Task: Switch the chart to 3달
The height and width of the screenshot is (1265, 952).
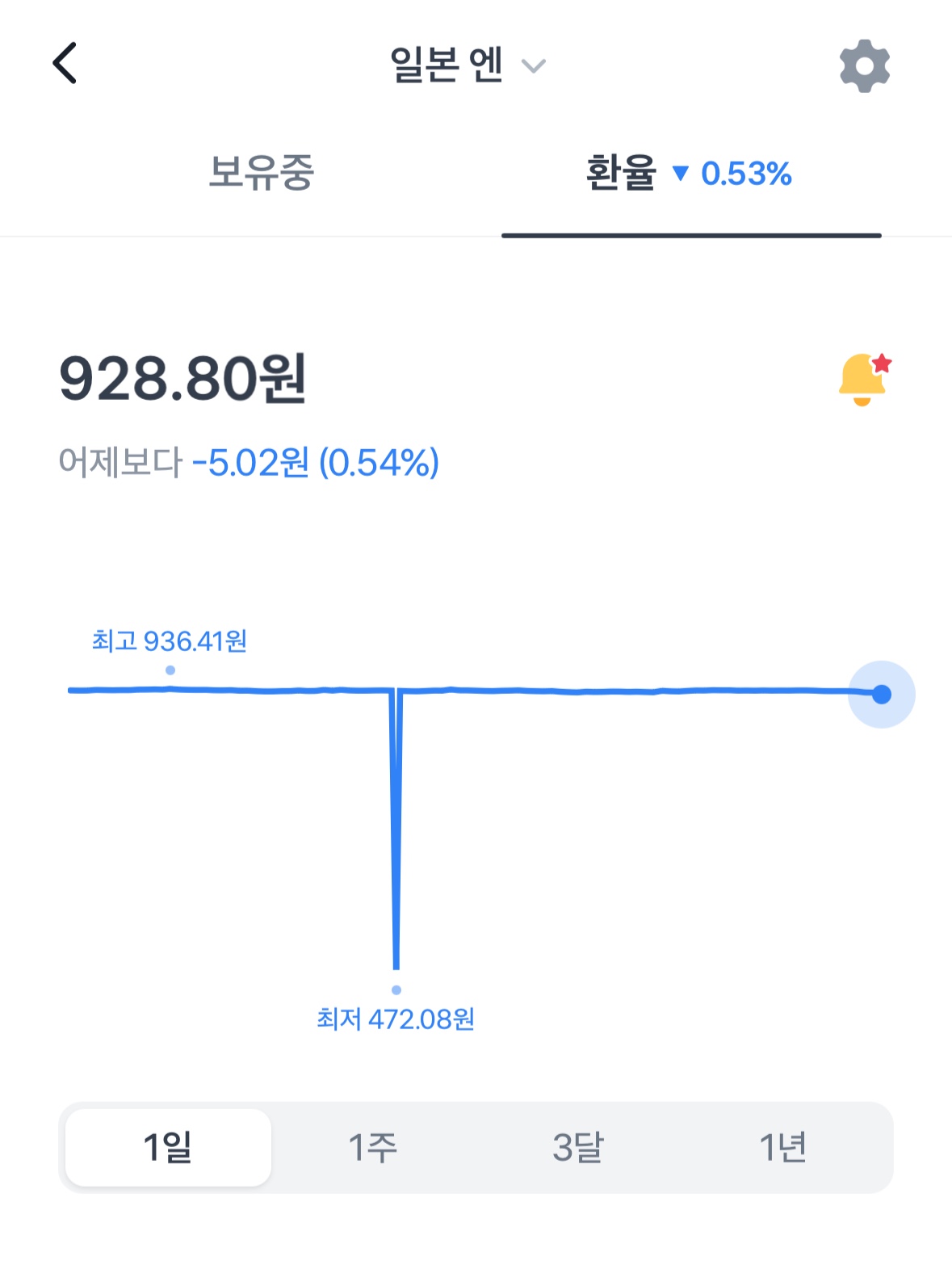Action: [577, 1147]
